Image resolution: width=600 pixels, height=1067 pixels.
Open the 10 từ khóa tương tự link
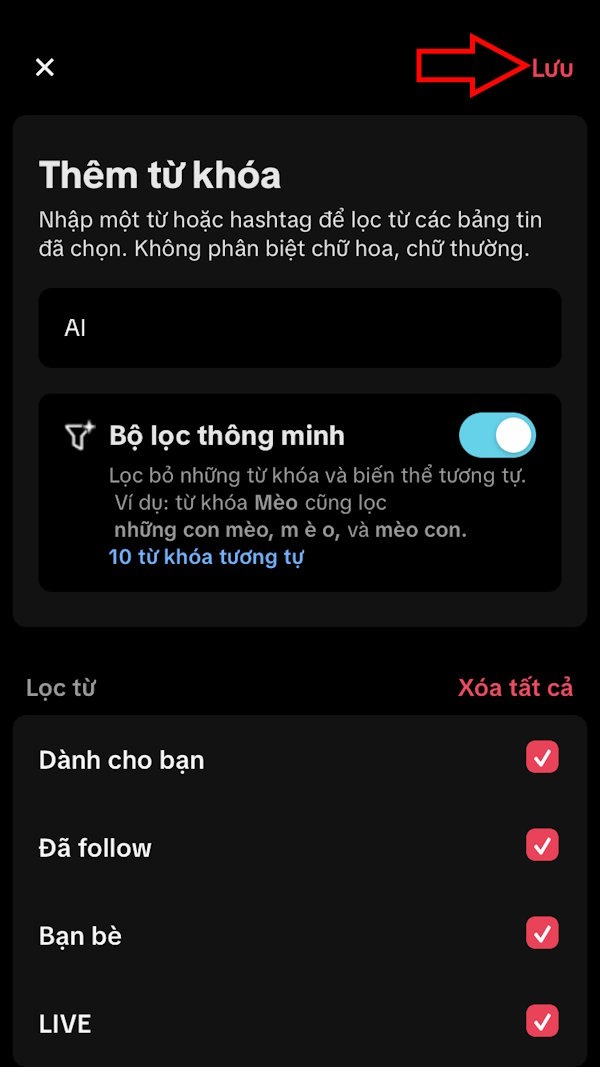click(206, 557)
